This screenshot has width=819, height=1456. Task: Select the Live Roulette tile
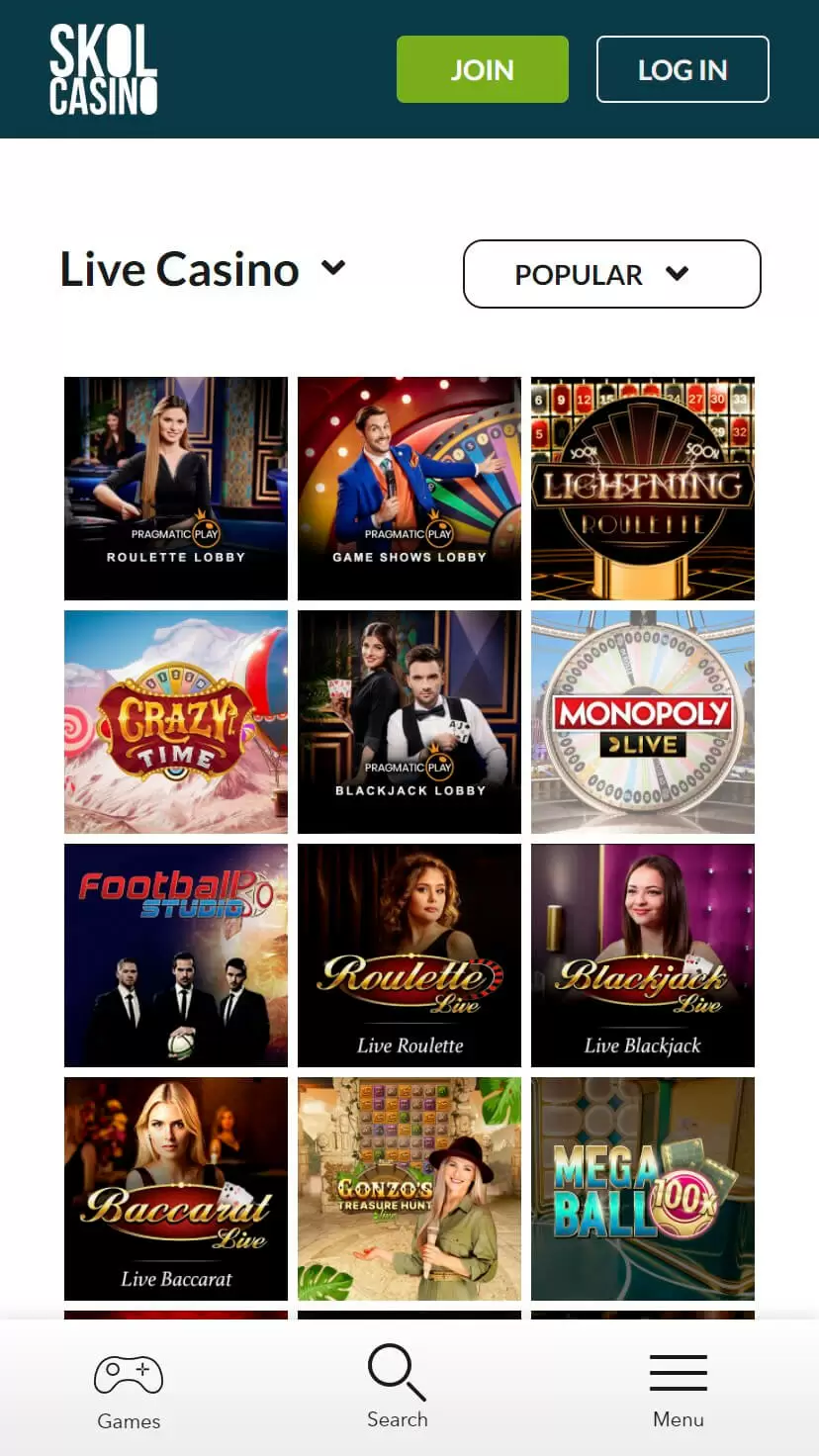(409, 955)
